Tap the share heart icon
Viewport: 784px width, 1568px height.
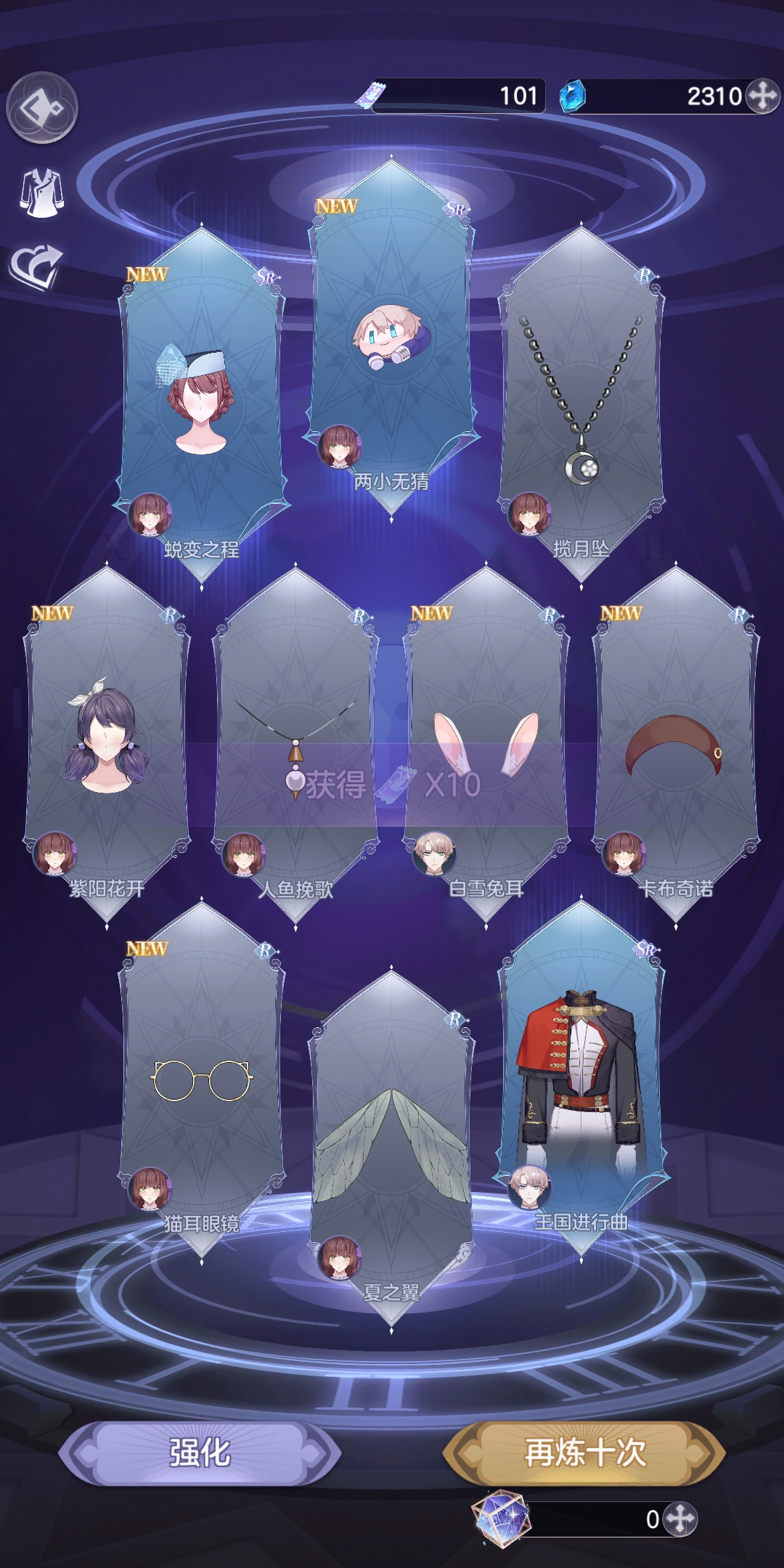point(36,266)
